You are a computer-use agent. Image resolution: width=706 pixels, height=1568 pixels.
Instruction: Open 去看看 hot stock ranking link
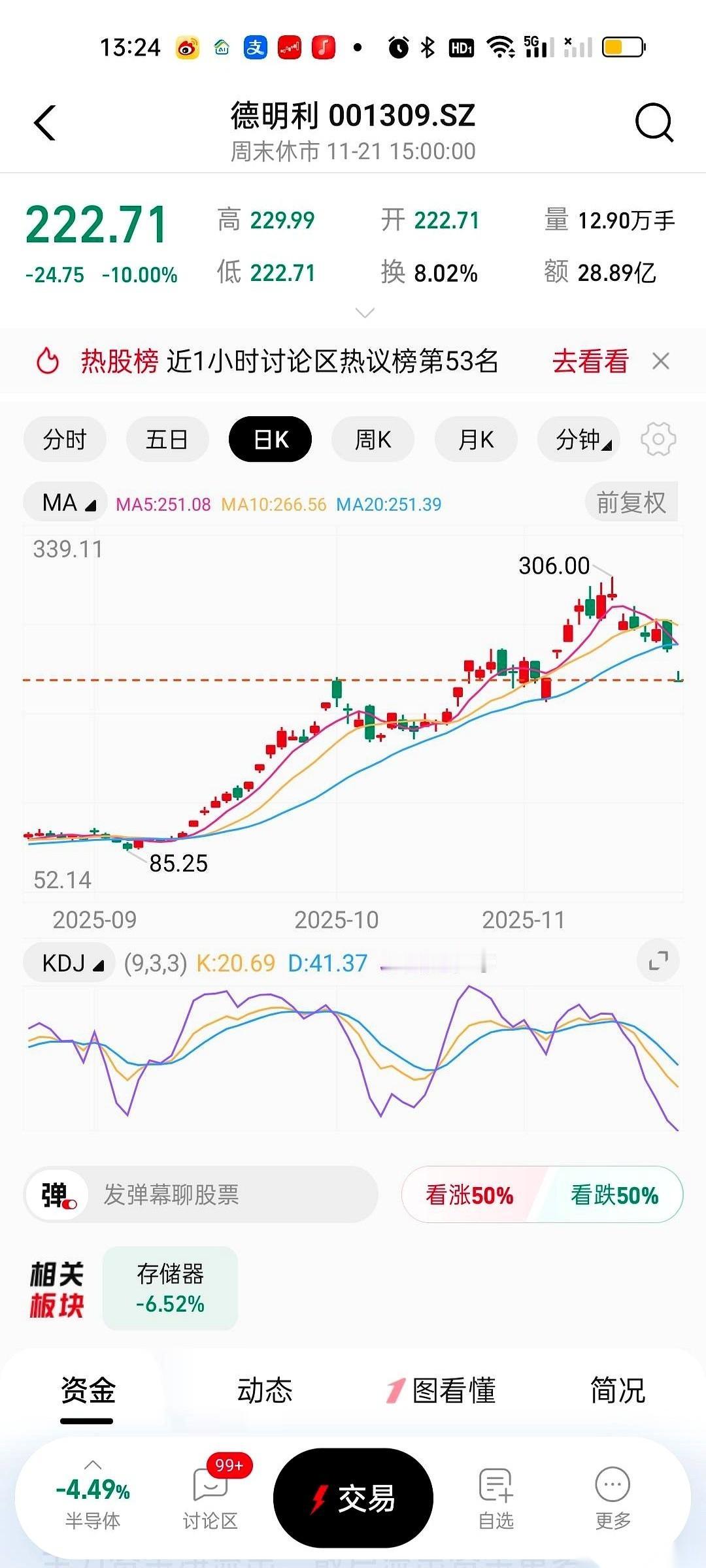(590, 361)
